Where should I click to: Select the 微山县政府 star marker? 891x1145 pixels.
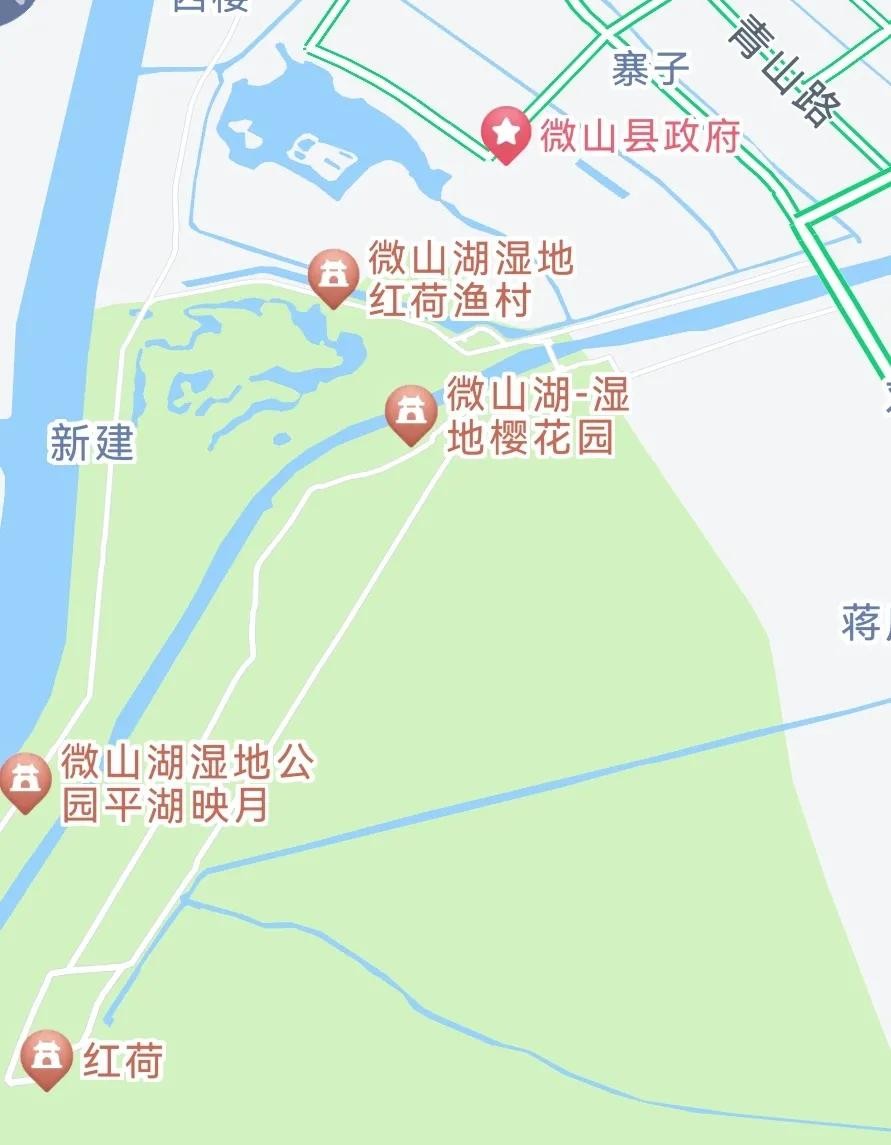[x=507, y=133]
